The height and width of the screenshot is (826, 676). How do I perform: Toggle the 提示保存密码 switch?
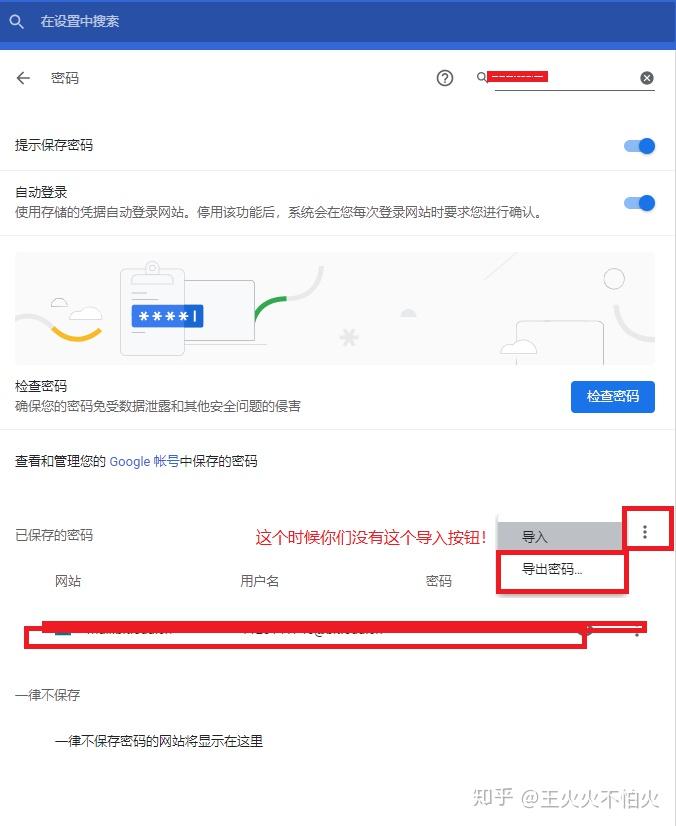[639, 146]
